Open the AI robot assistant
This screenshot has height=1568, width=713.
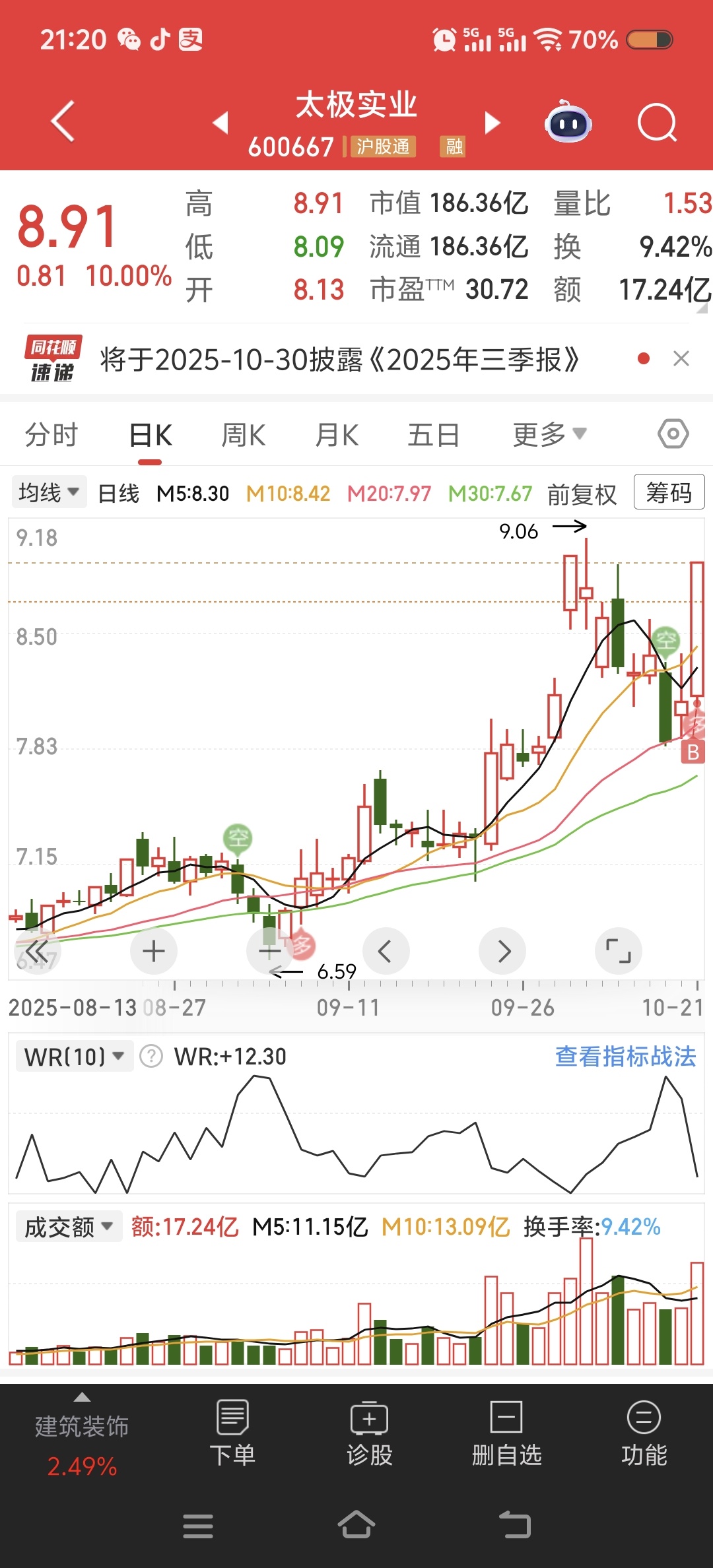568,122
